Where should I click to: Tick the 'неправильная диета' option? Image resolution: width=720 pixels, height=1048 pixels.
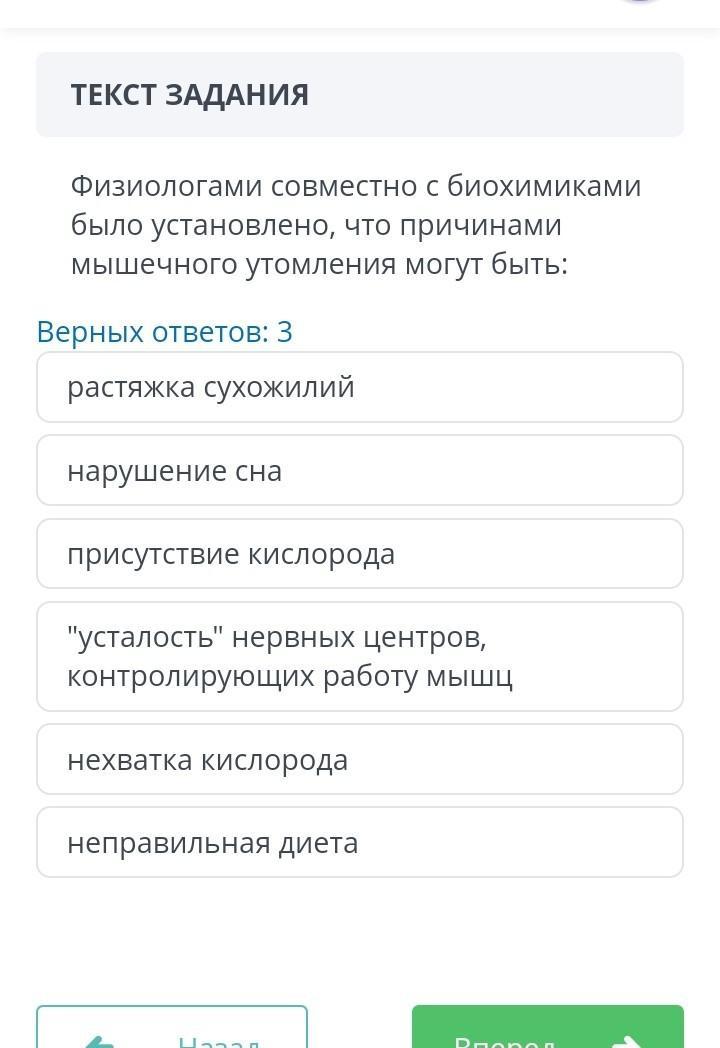point(359,842)
